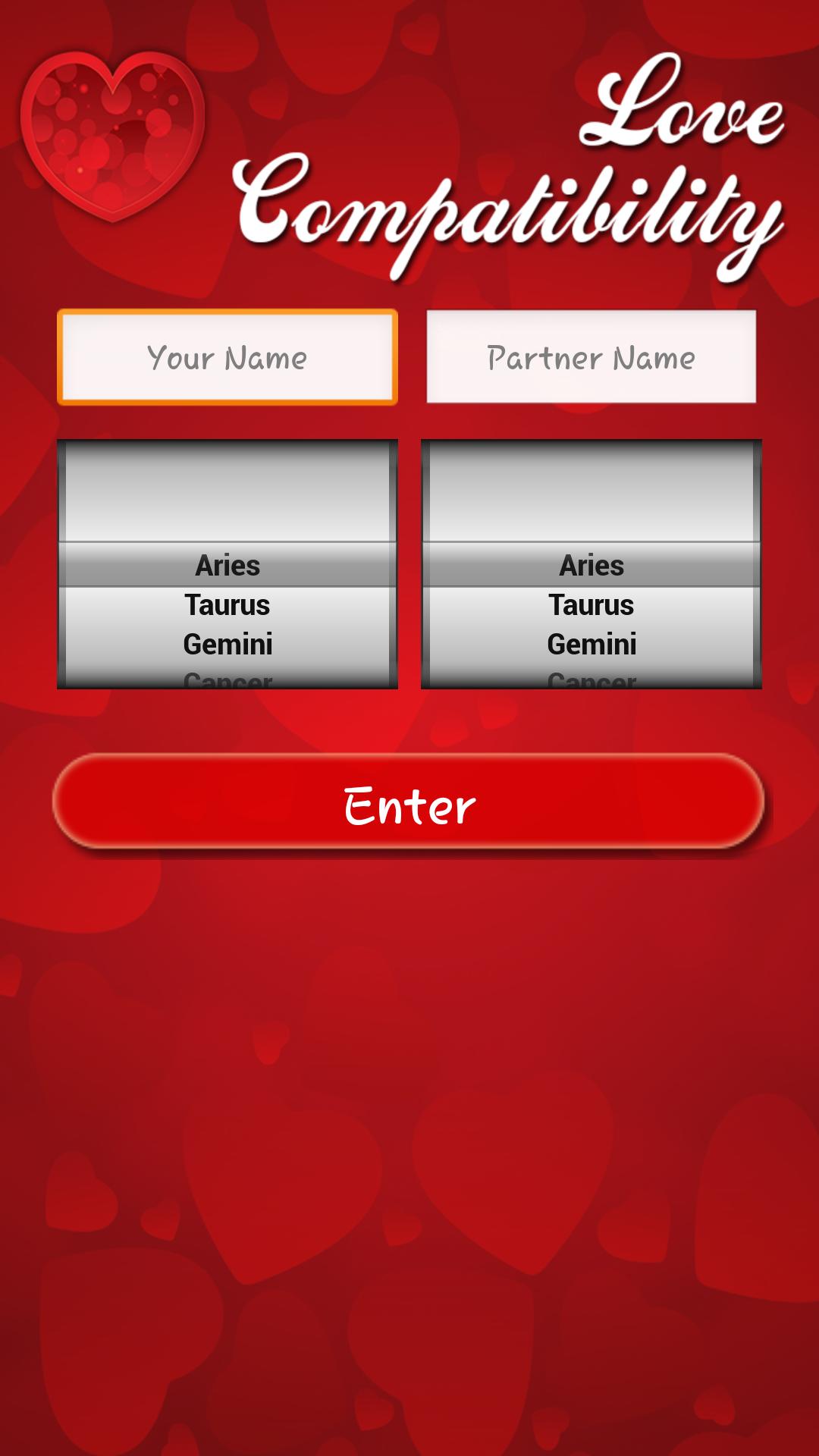Select Taurus in the partner sign picker

(591, 605)
